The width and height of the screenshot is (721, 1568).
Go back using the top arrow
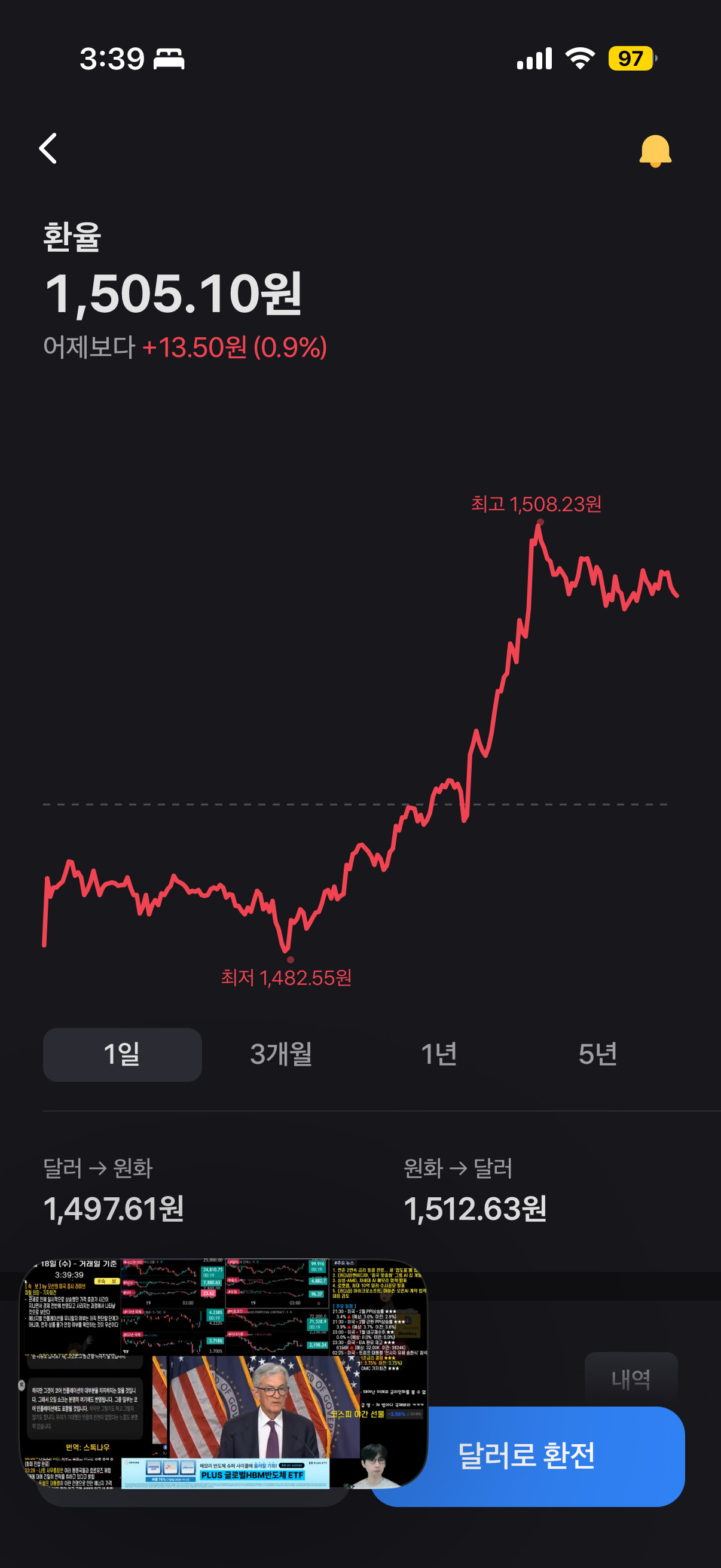(x=48, y=148)
